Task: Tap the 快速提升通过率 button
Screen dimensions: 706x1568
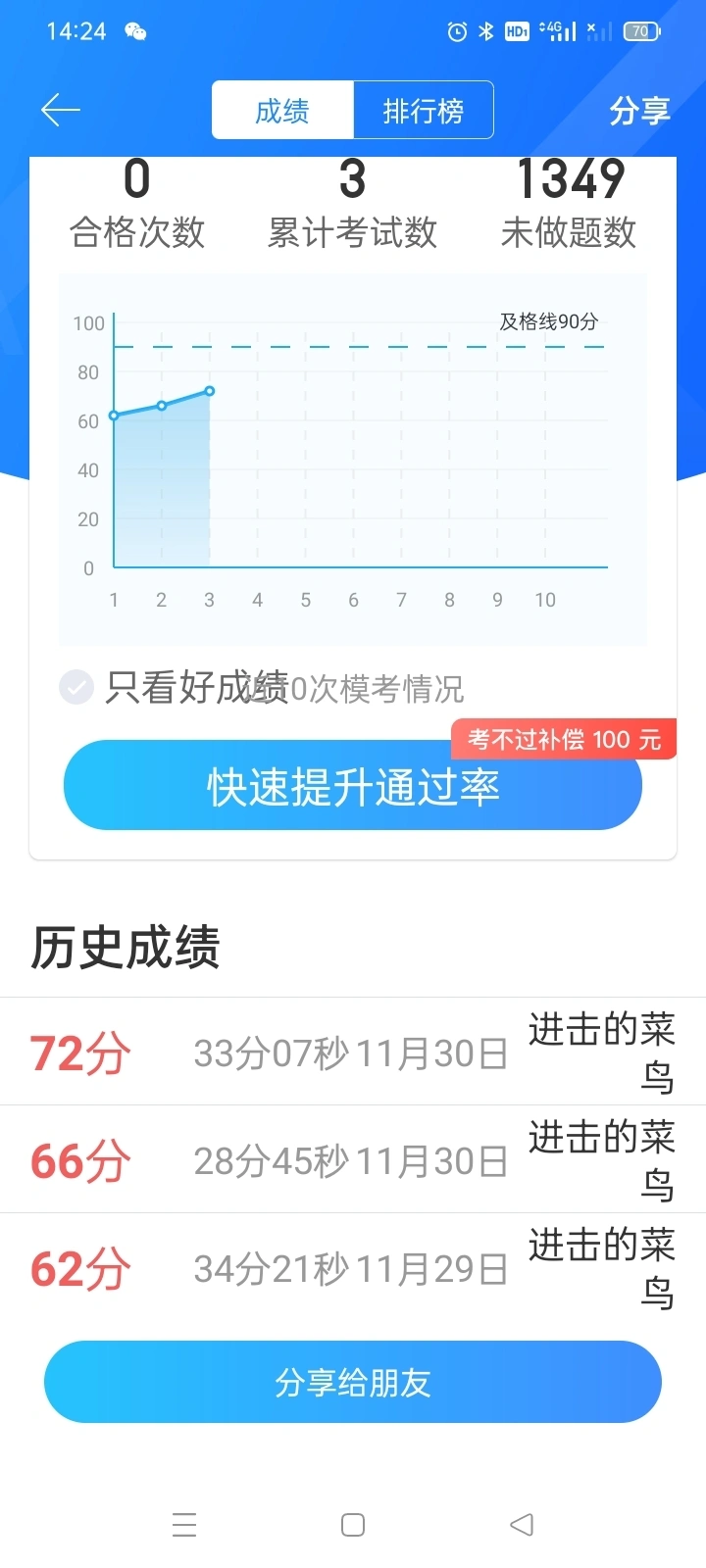Action: (353, 786)
